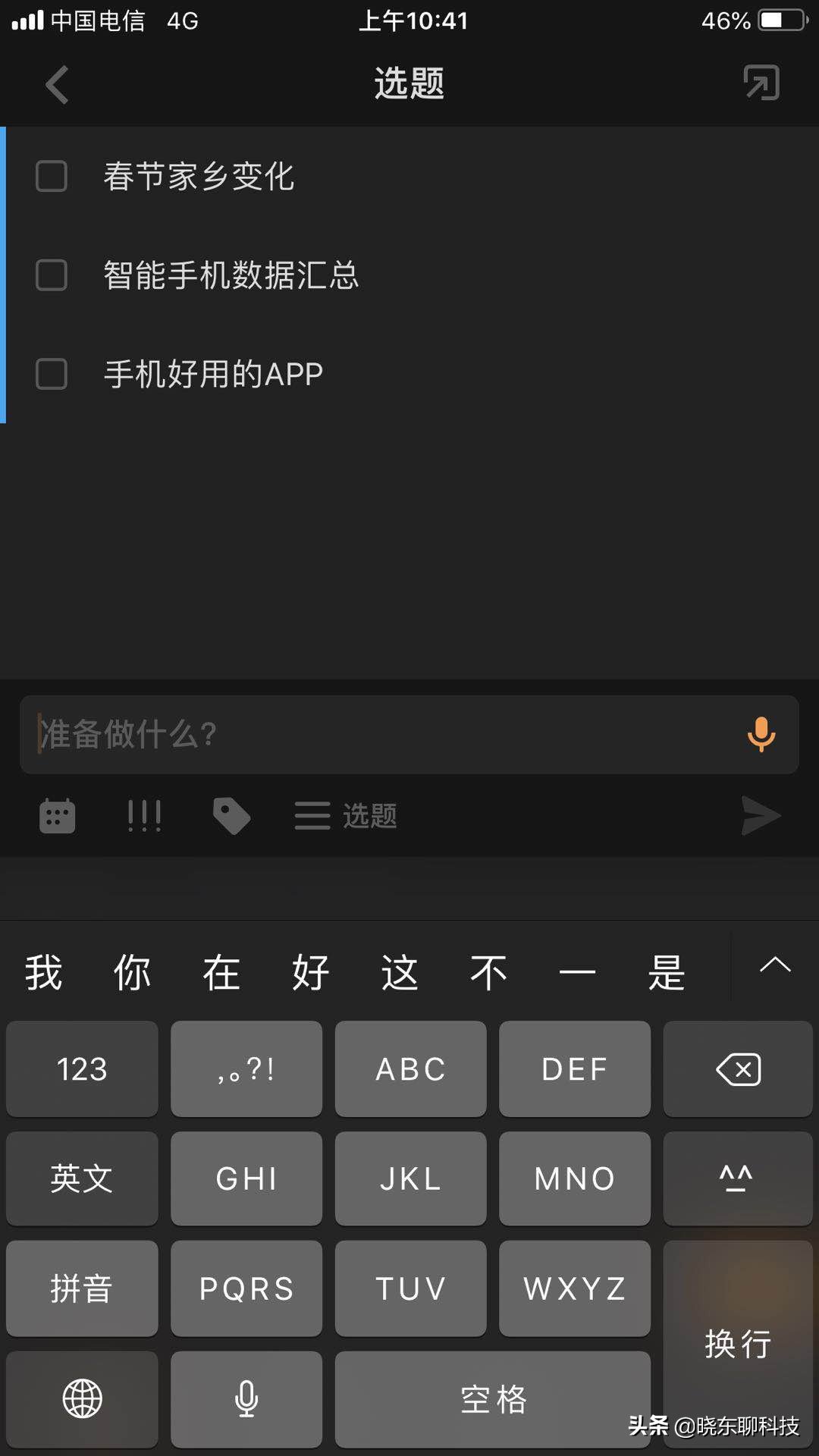Switch to 英文 keyboard mode
819x1456 pixels.
pyautogui.click(x=81, y=1178)
